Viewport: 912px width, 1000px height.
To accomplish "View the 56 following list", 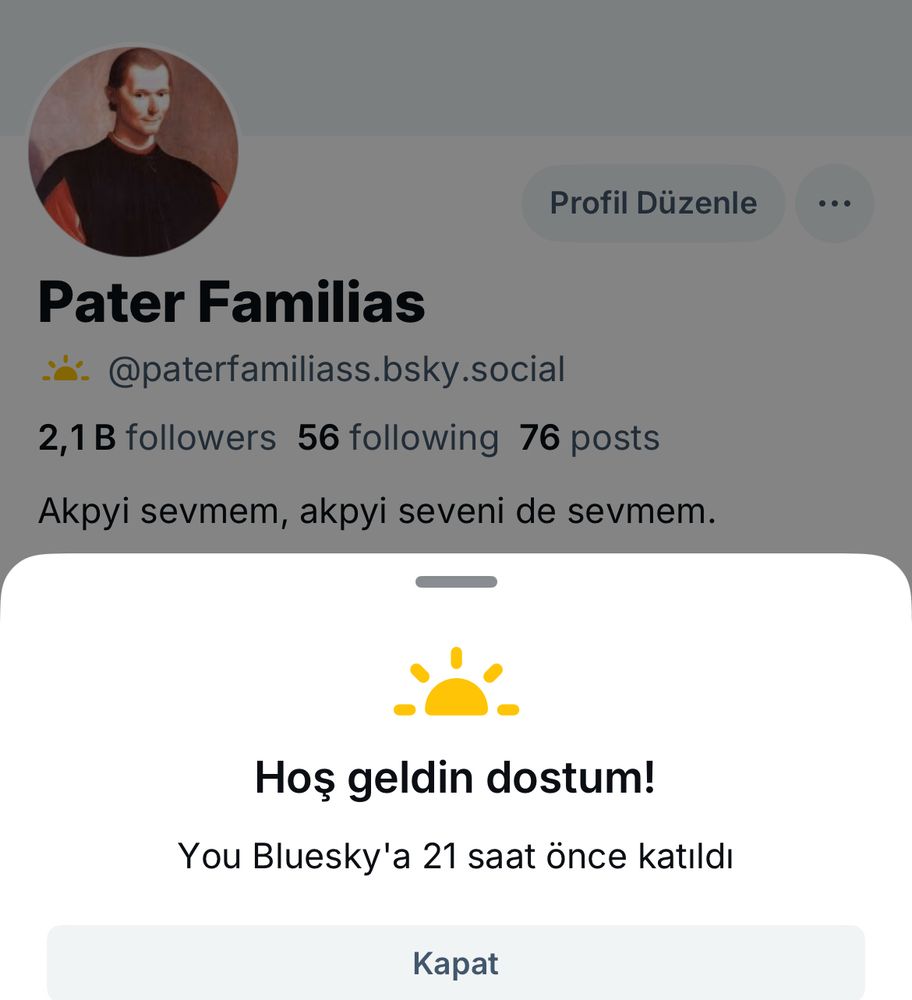I will [x=397, y=438].
